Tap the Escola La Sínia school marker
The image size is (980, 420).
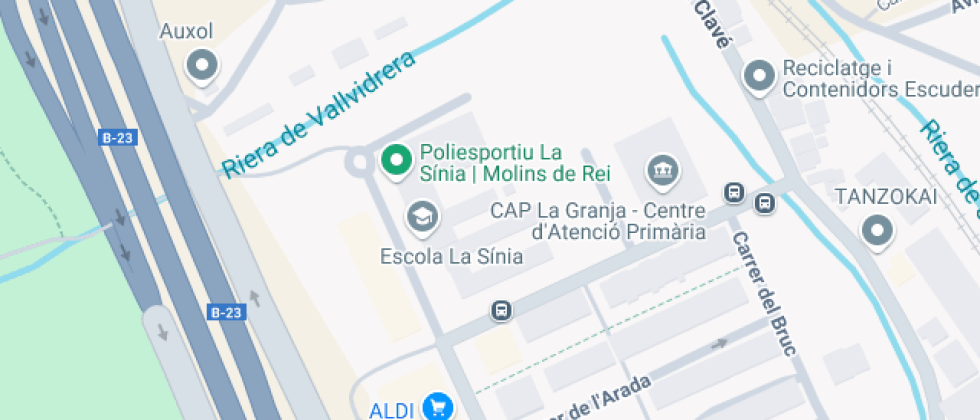coord(423,218)
